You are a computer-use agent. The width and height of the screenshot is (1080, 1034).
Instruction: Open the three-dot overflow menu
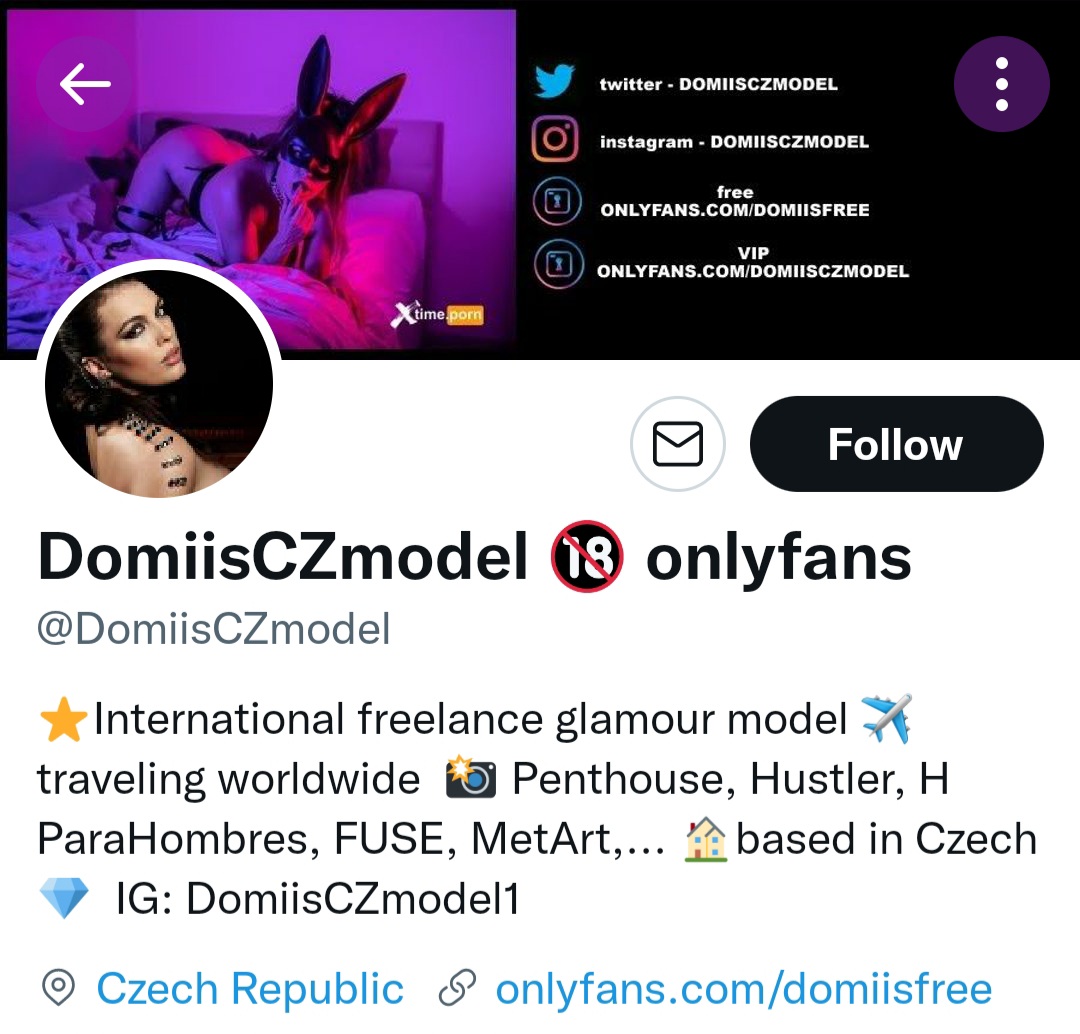click(1001, 86)
